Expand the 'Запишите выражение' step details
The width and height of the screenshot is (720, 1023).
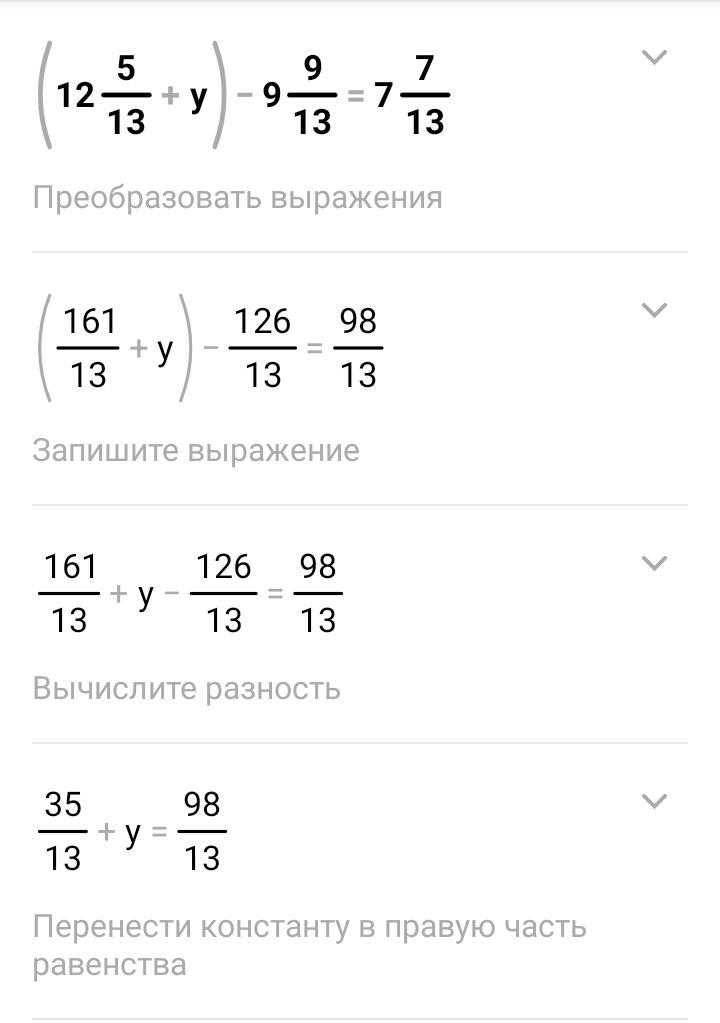pos(654,311)
